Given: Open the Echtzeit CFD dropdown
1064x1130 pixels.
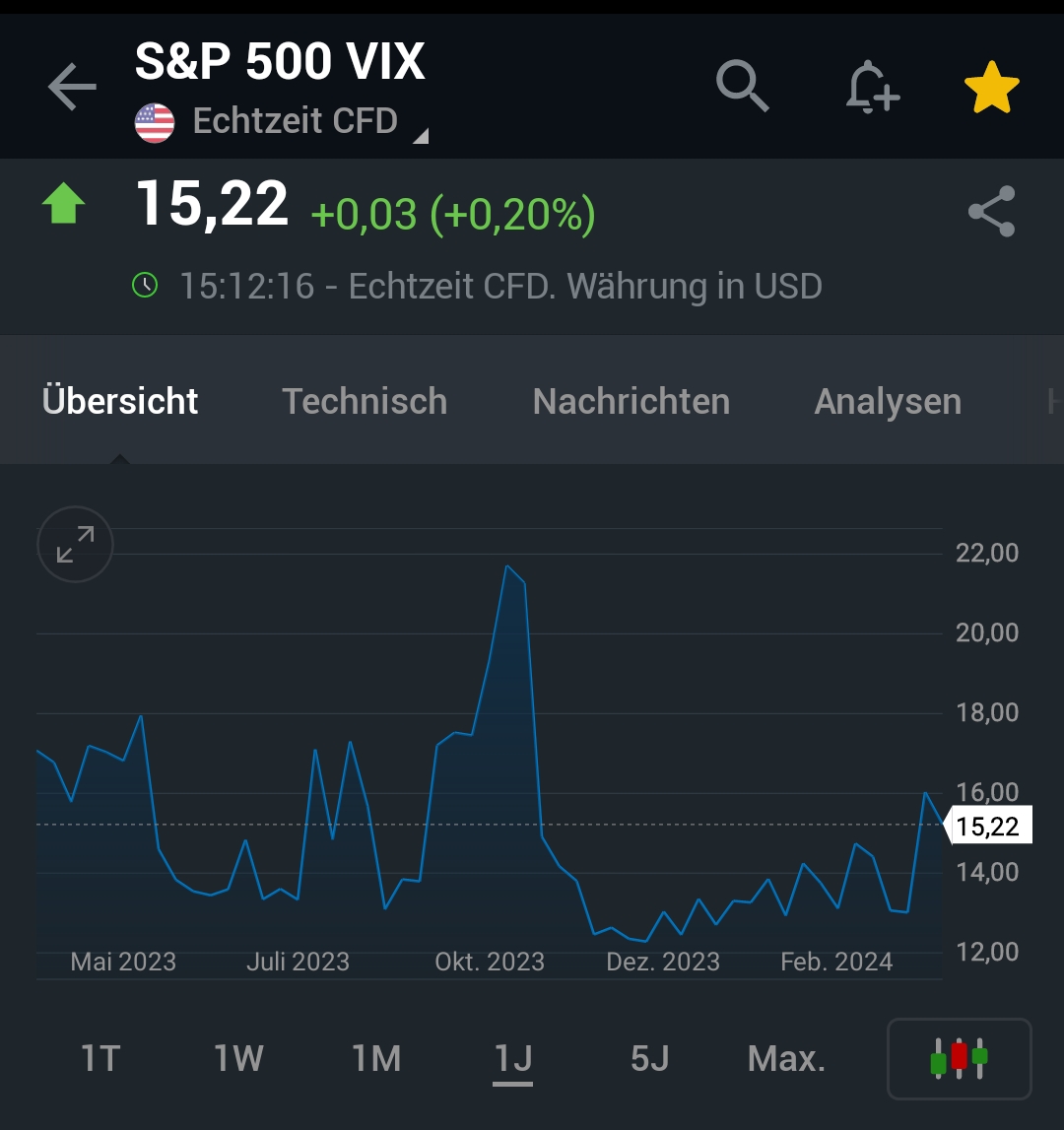Looking at the screenshot, I should tap(296, 120).
